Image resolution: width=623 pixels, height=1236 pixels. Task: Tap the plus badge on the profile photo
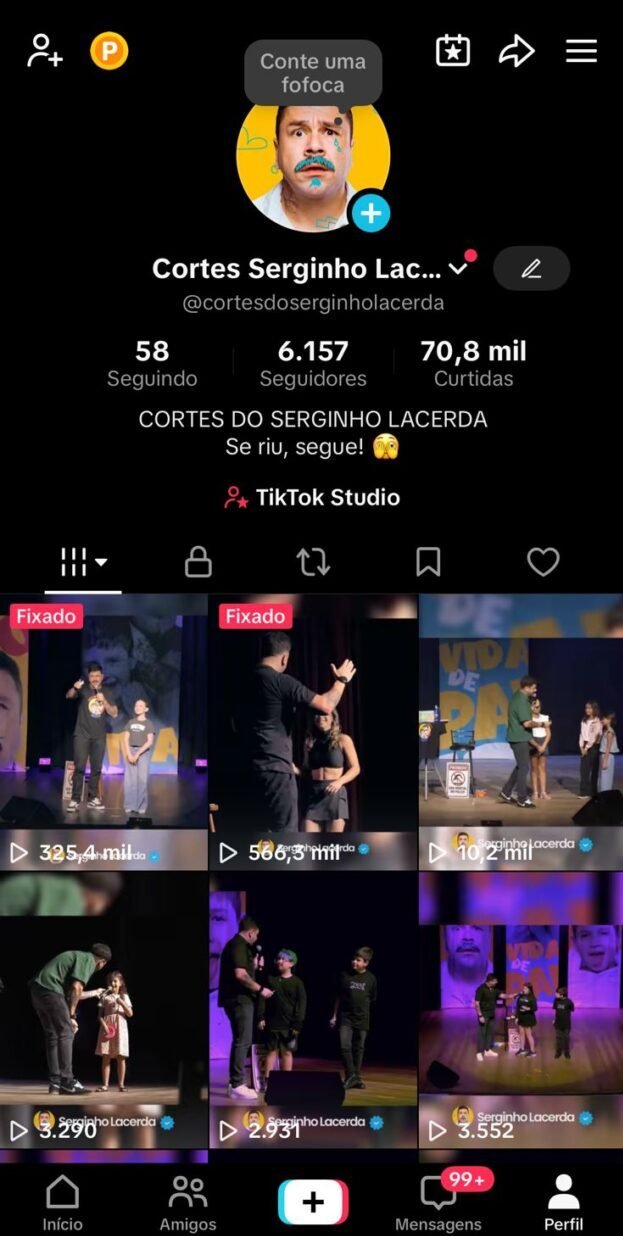coord(370,212)
